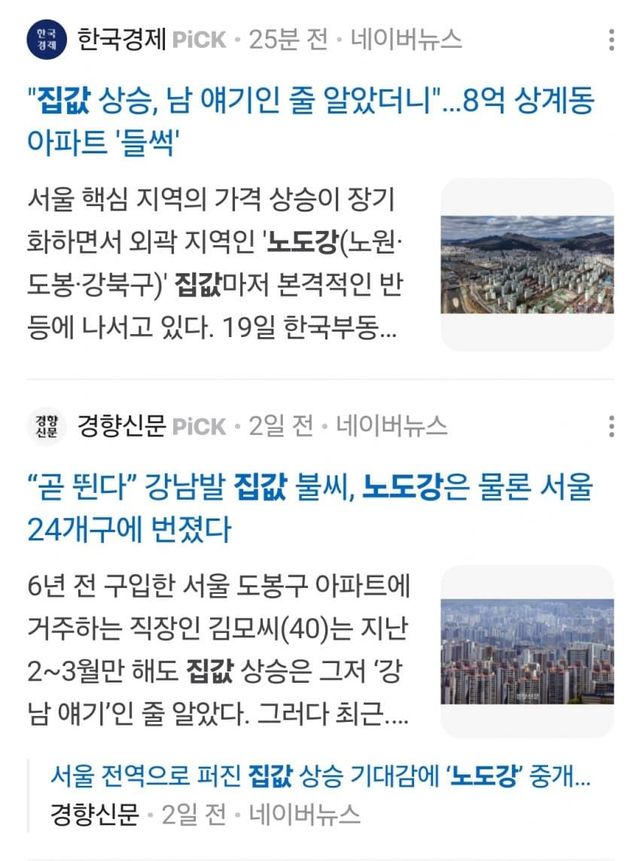Open the 네이버뉴스 link beside 경향신문 PiCK
This screenshot has width=640, height=861.
391,427
